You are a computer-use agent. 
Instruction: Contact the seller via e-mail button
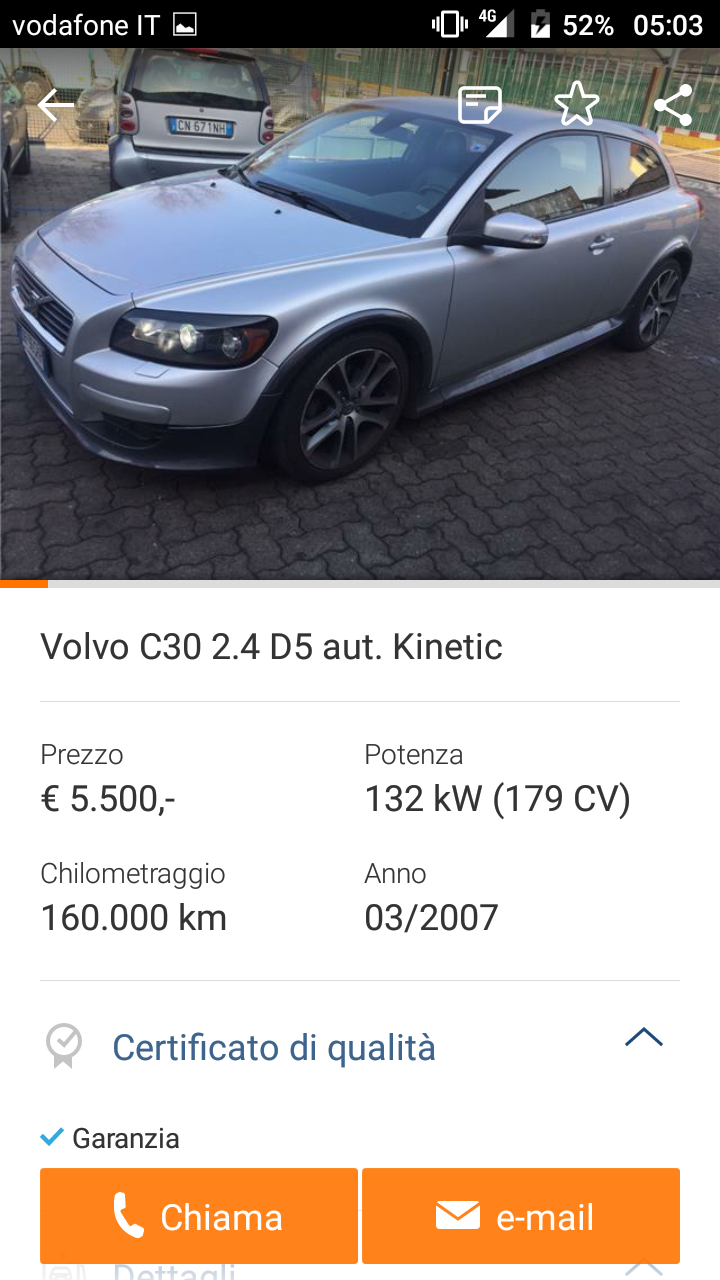pyautogui.click(x=520, y=1216)
